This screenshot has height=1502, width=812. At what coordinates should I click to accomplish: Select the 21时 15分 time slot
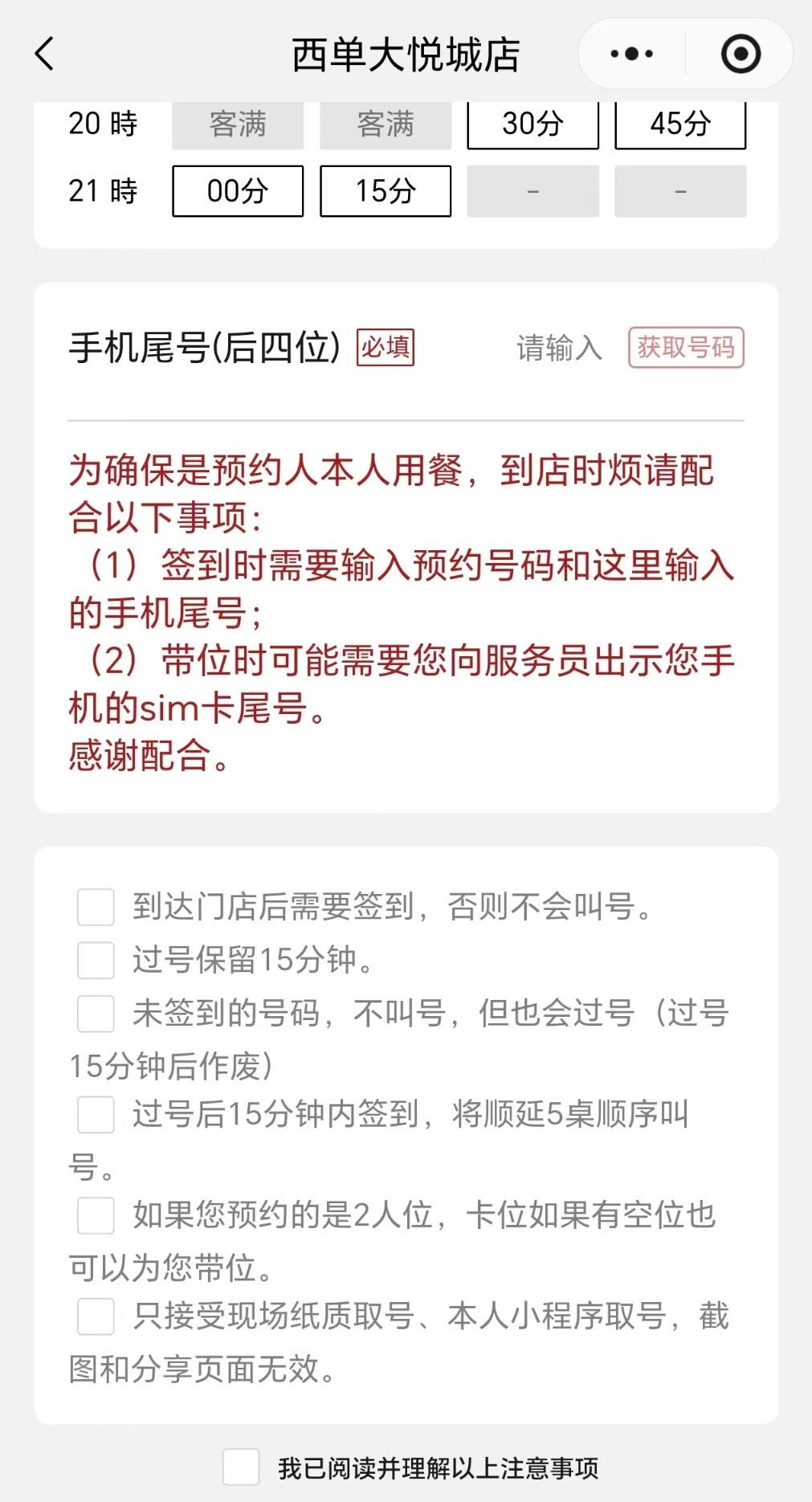(x=386, y=191)
